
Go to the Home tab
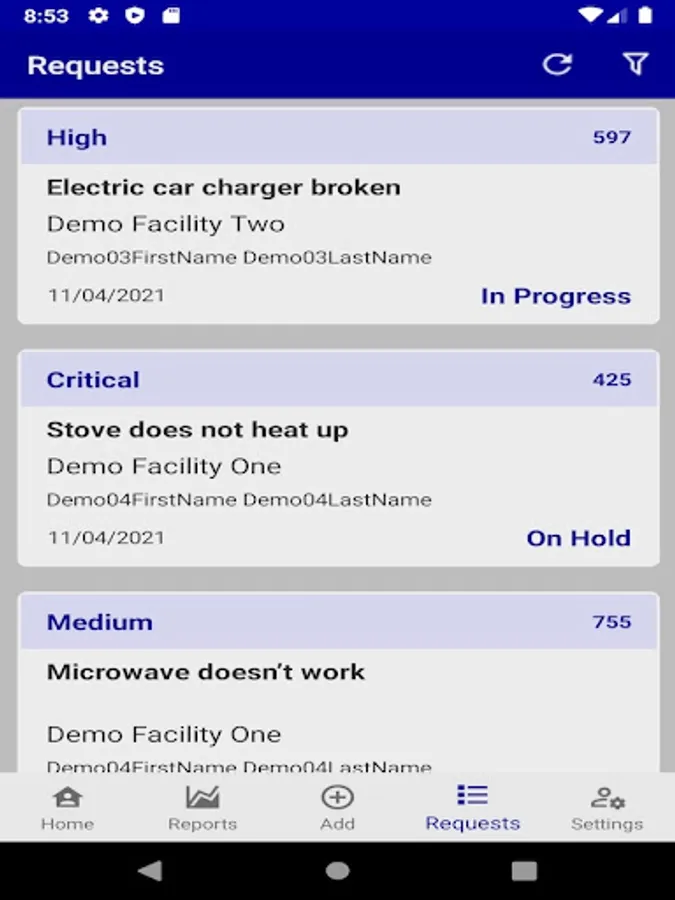67,808
